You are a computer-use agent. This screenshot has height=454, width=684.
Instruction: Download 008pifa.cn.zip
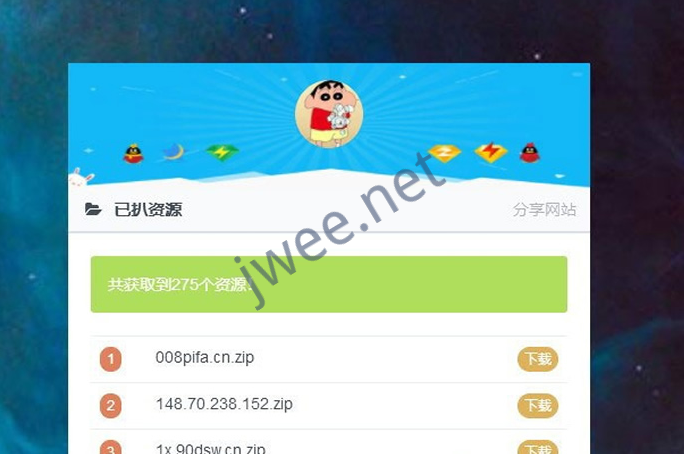[537, 359]
